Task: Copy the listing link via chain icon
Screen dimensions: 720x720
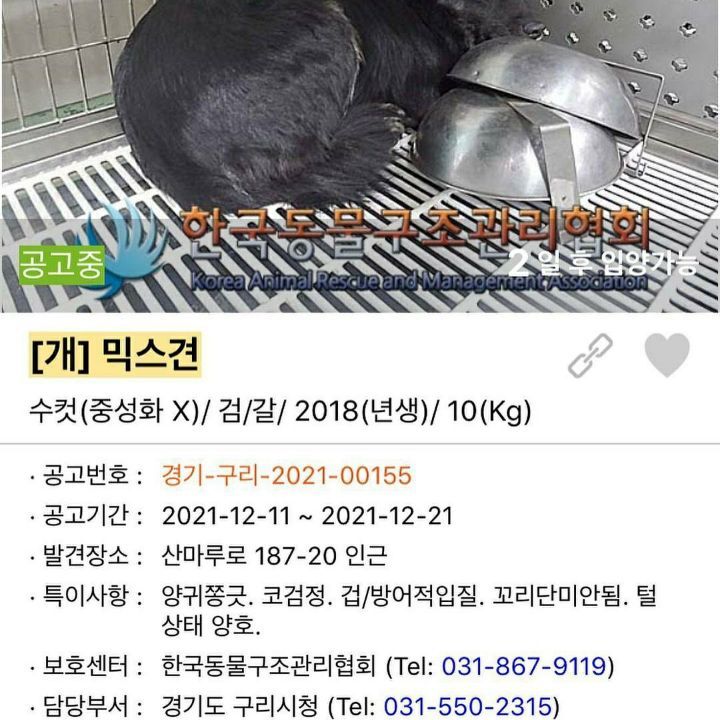Action: (x=591, y=356)
